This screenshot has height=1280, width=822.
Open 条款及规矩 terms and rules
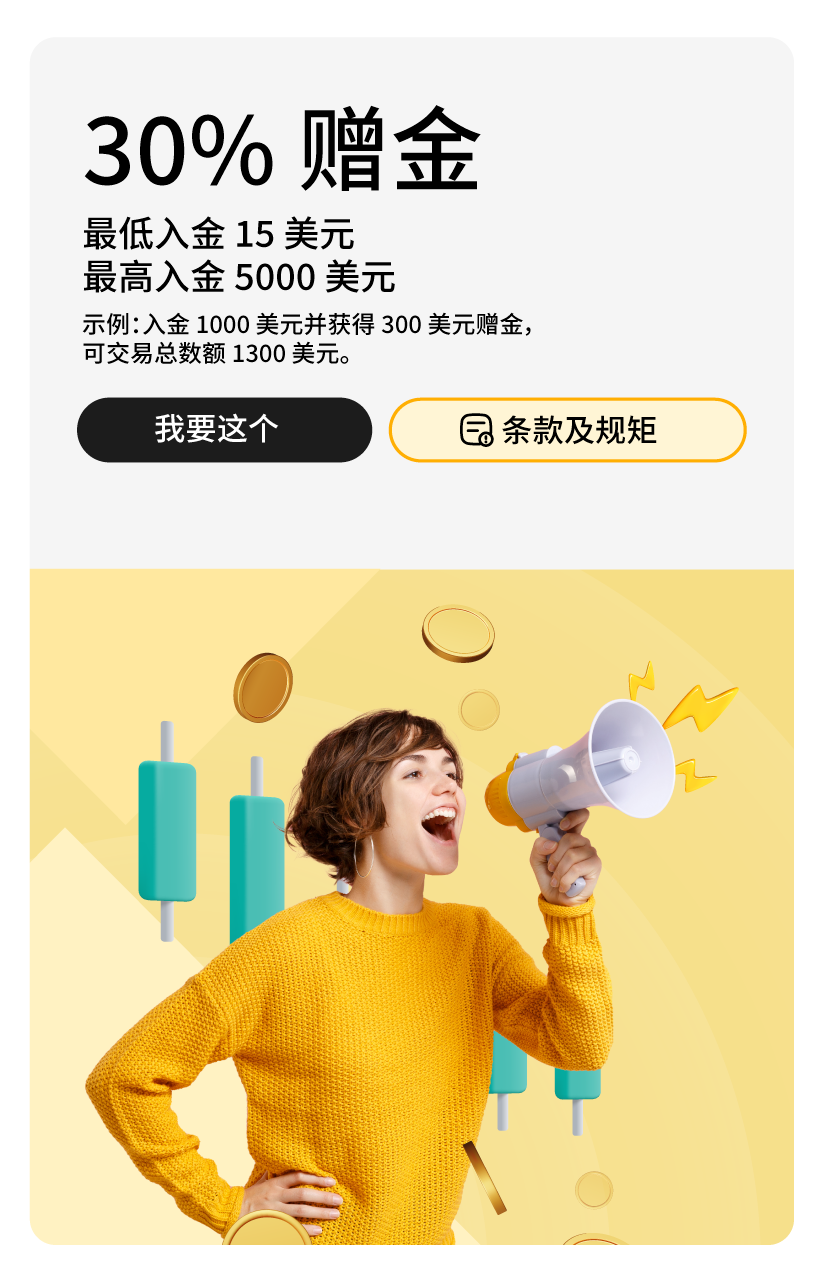pos(567,430)
